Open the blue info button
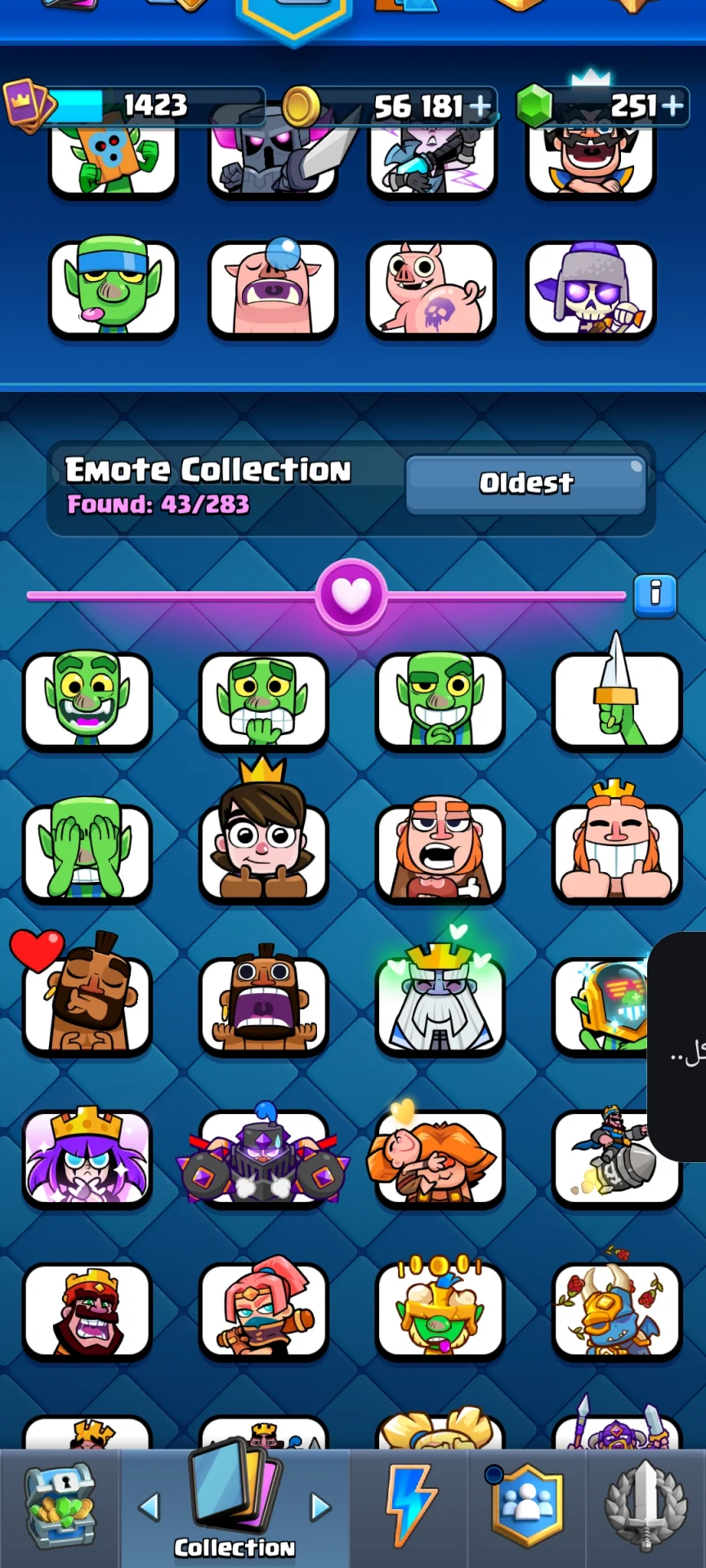The height and width of the screenshot is (1568, 706). pyautogui.click(x=655, y=595)
